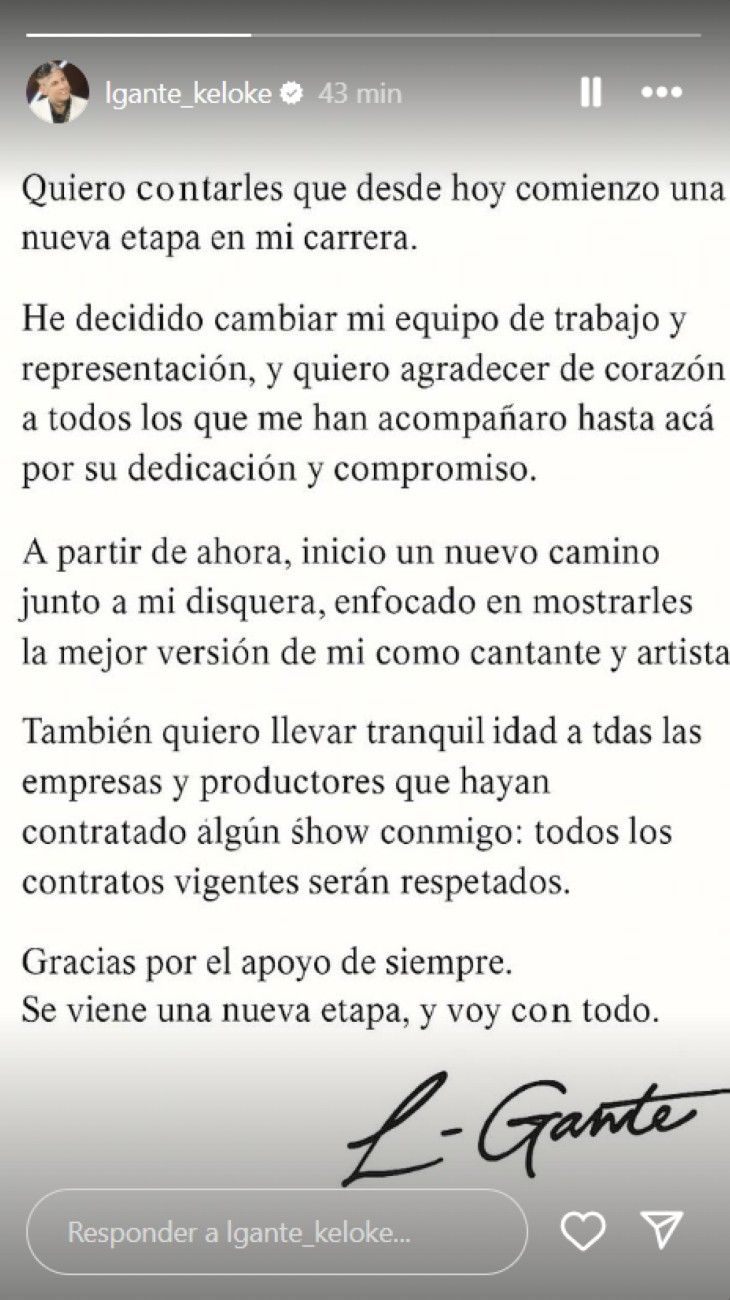Share the story via paper plane icon
Screen dimensions: 730x1300
662,1230
